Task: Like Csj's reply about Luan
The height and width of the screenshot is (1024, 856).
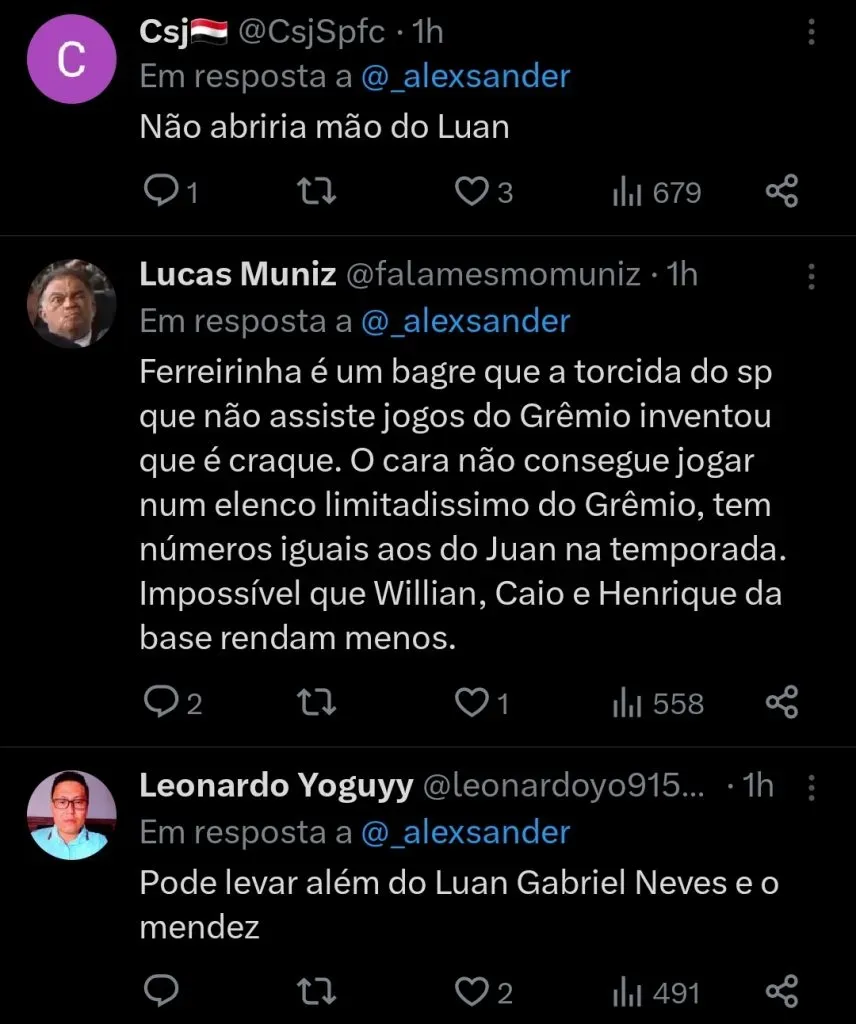Action: pos(470,192)
